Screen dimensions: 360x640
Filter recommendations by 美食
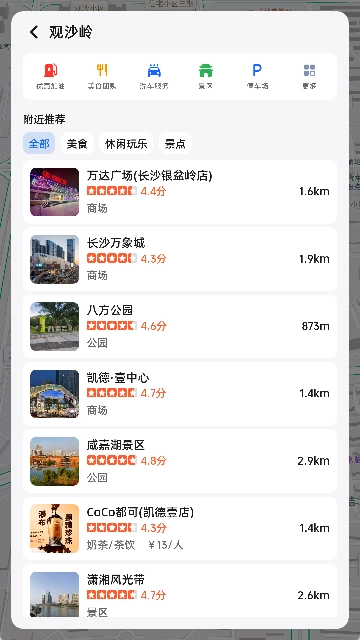point(77,143)
